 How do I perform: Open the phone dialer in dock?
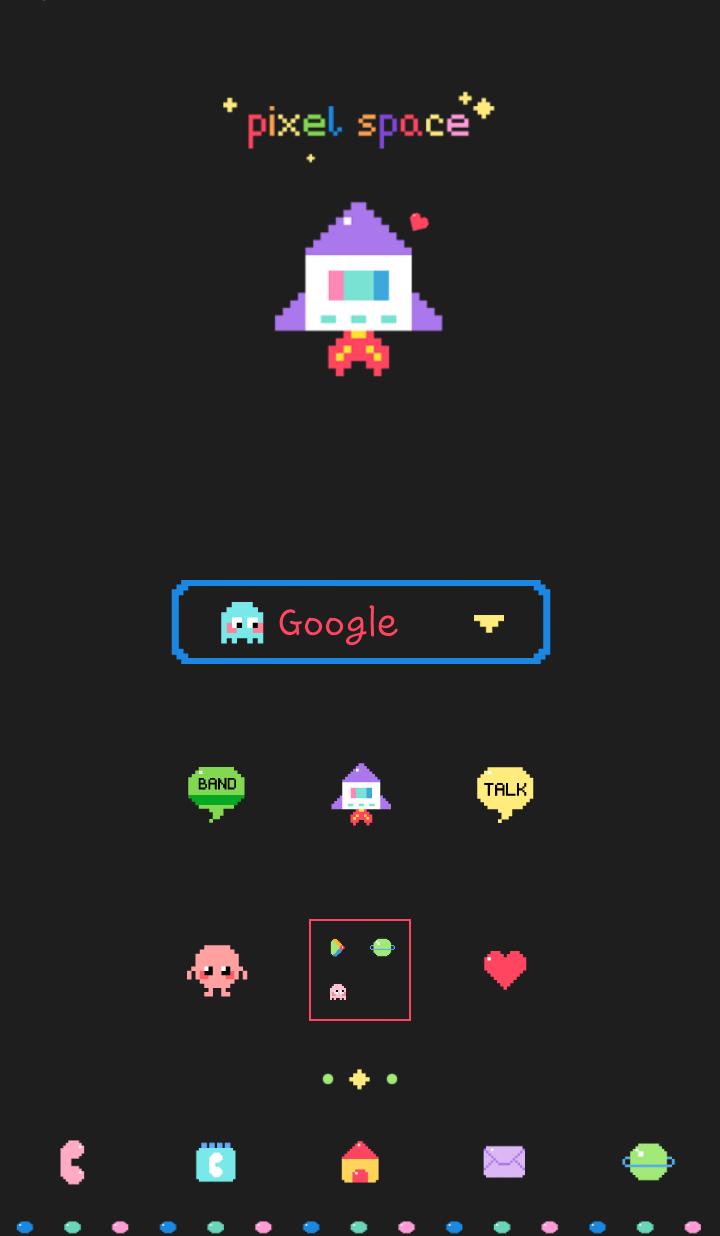coord(72,1162)
